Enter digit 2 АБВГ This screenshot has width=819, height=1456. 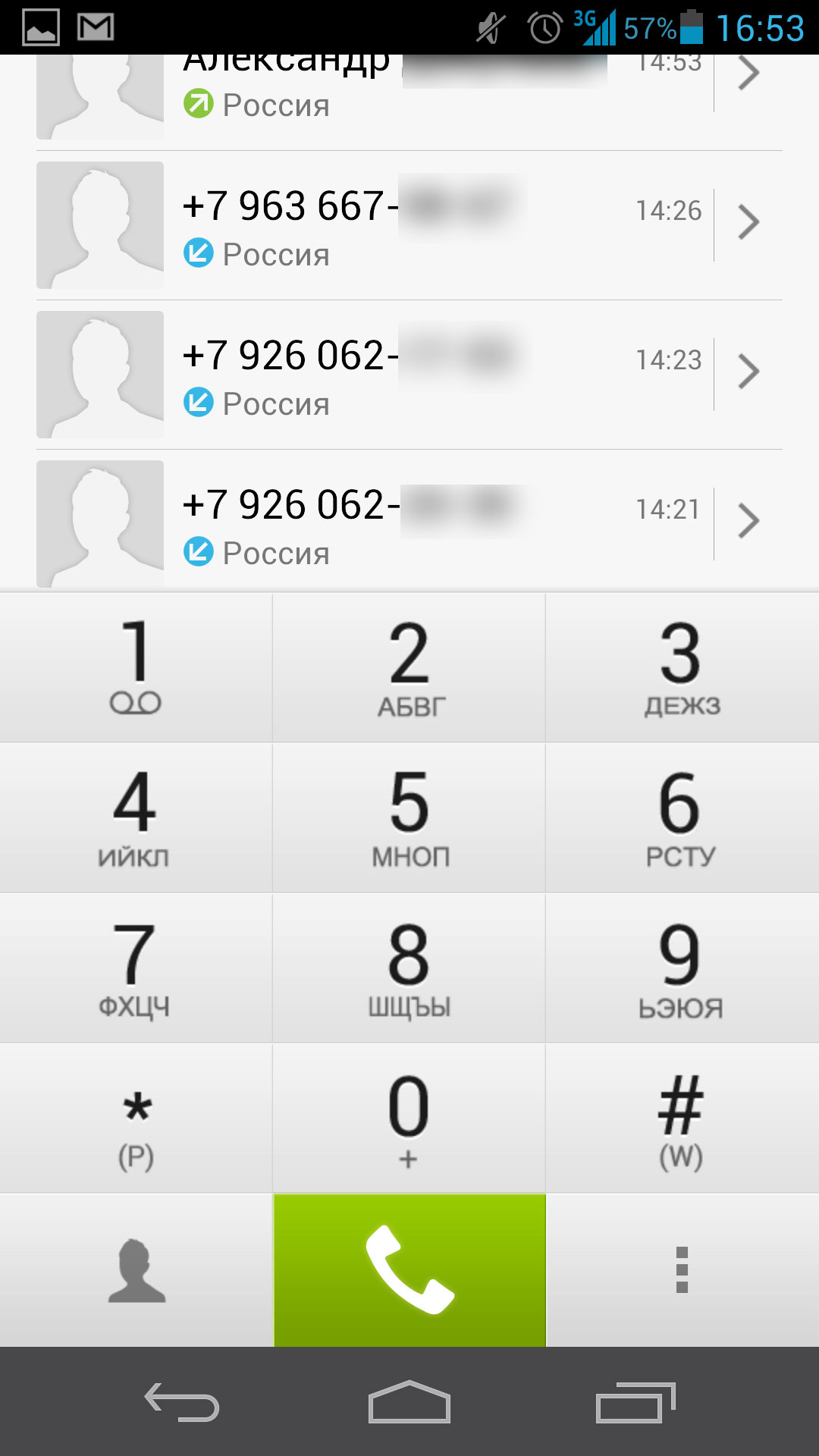point(409,667)
